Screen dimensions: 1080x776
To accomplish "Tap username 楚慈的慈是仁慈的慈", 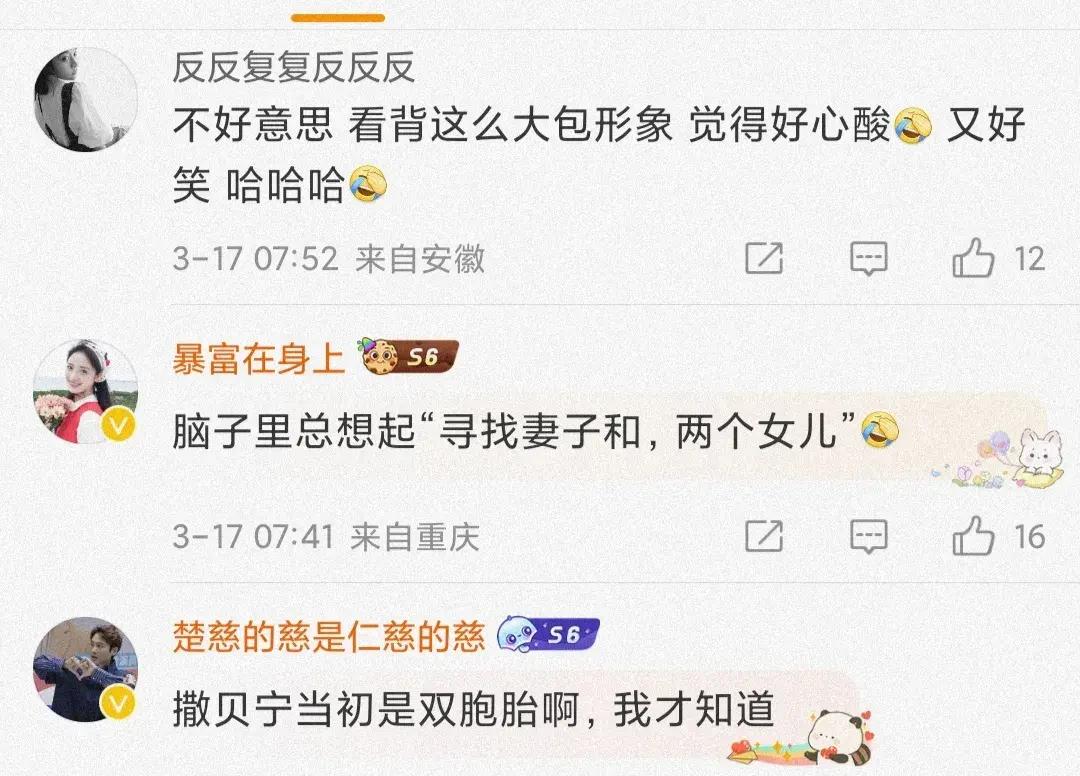I will pyautogui.click(x=329, y=635).
